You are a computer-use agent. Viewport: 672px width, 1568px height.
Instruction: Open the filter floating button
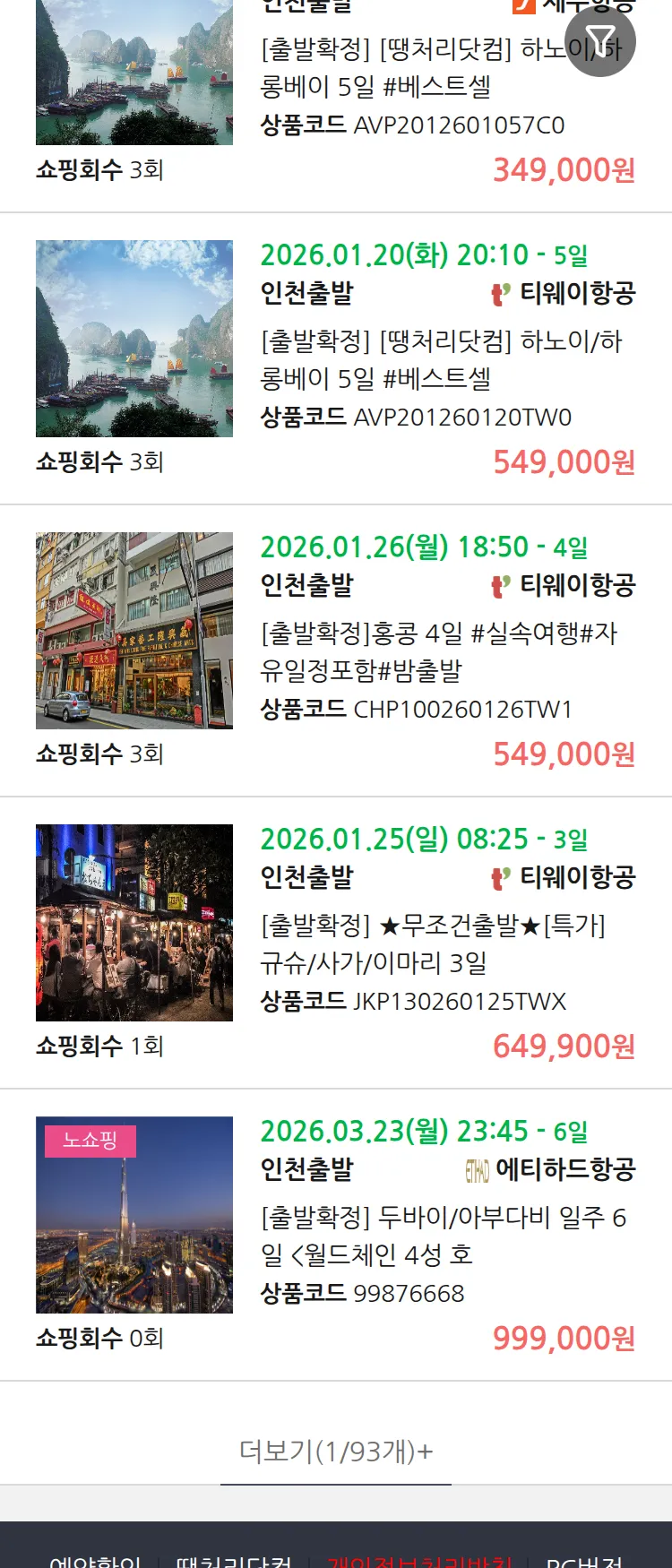click(600, 41)
